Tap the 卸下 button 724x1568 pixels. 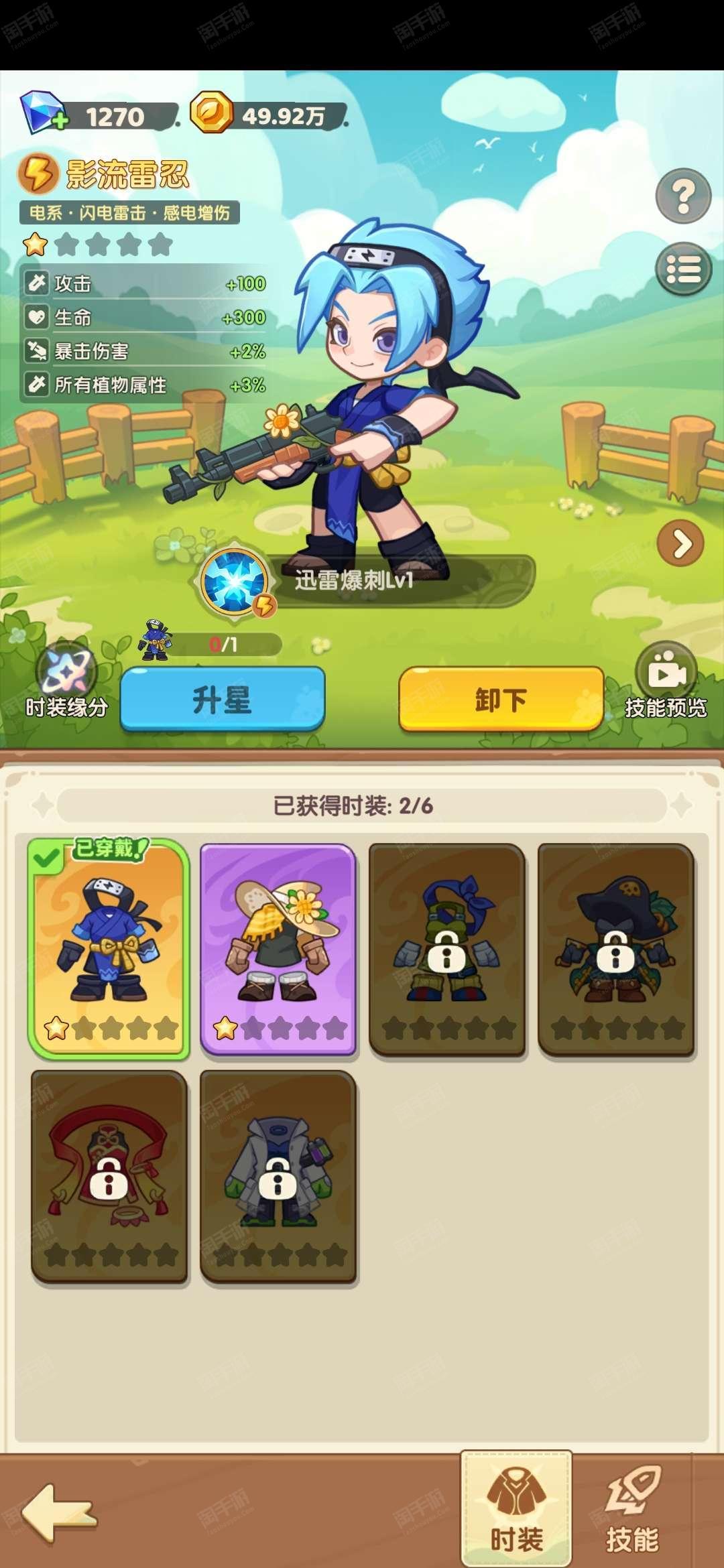click(501, 700)
